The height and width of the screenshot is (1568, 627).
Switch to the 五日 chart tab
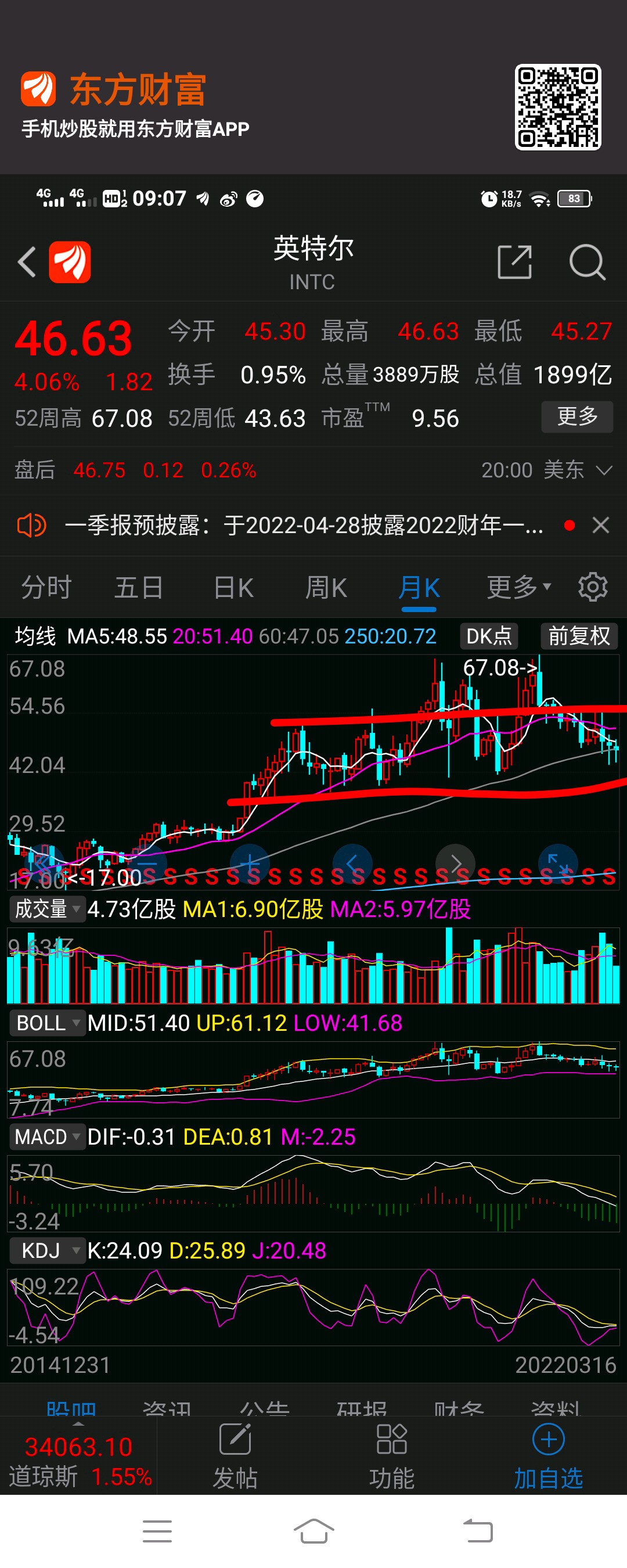pos(139,588)
